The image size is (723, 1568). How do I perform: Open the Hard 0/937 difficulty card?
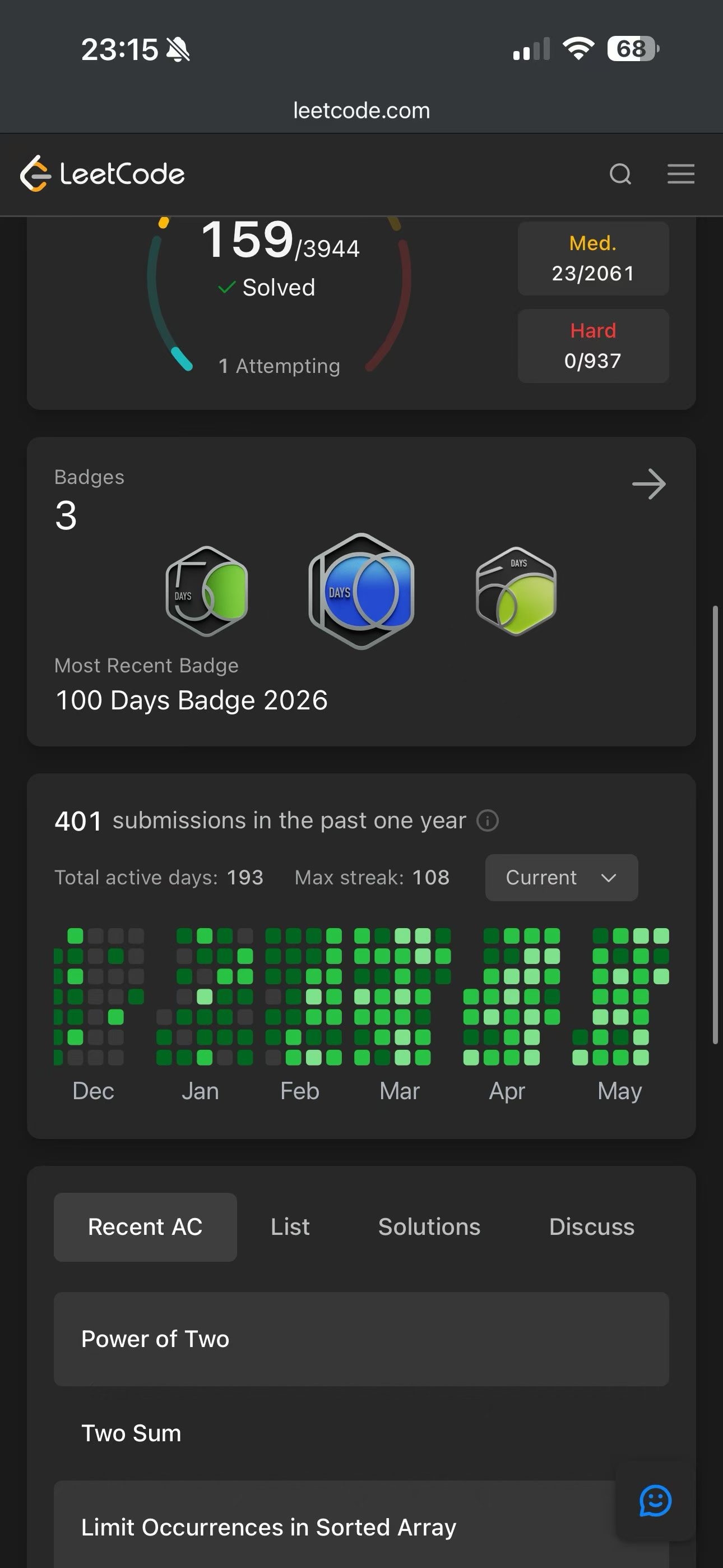click(594, 346)
